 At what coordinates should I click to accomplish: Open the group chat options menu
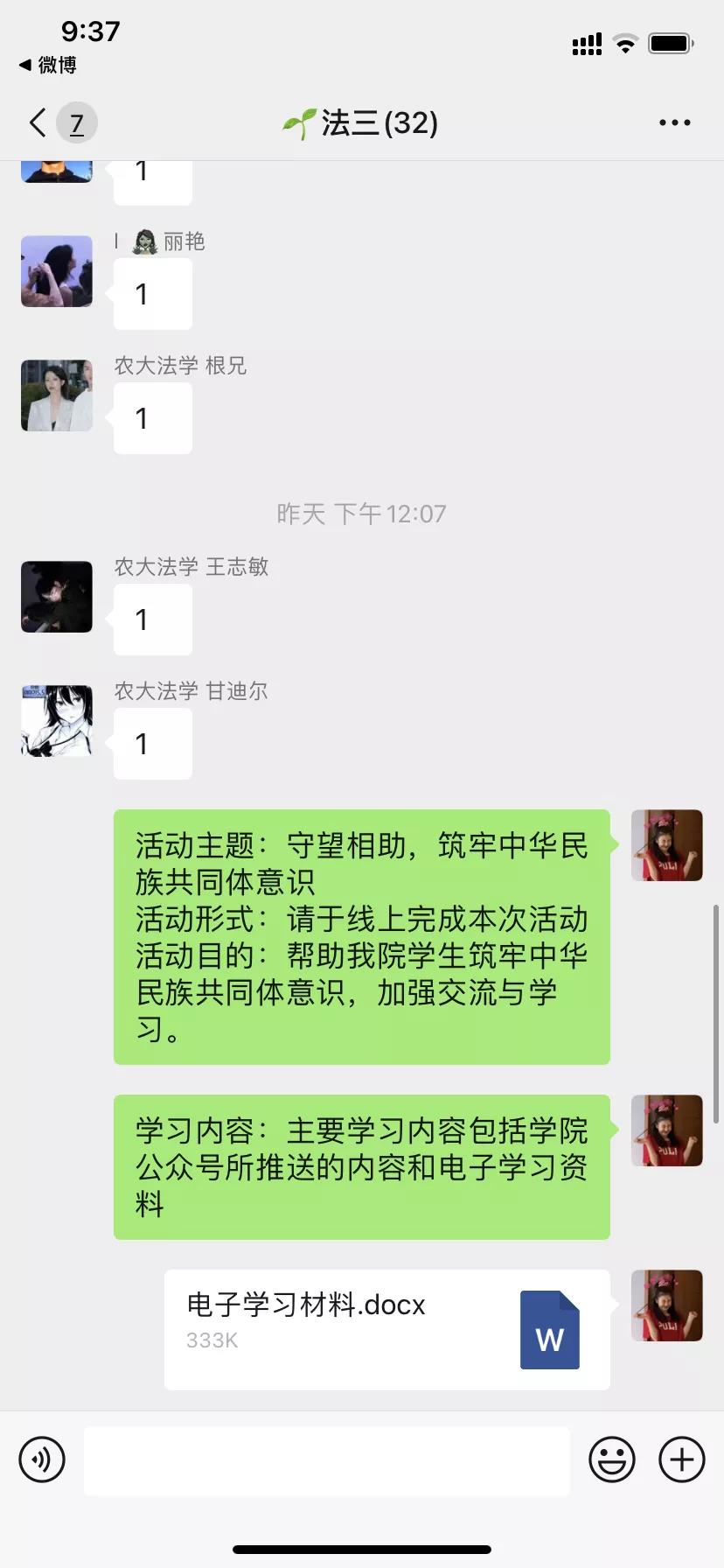674,123
